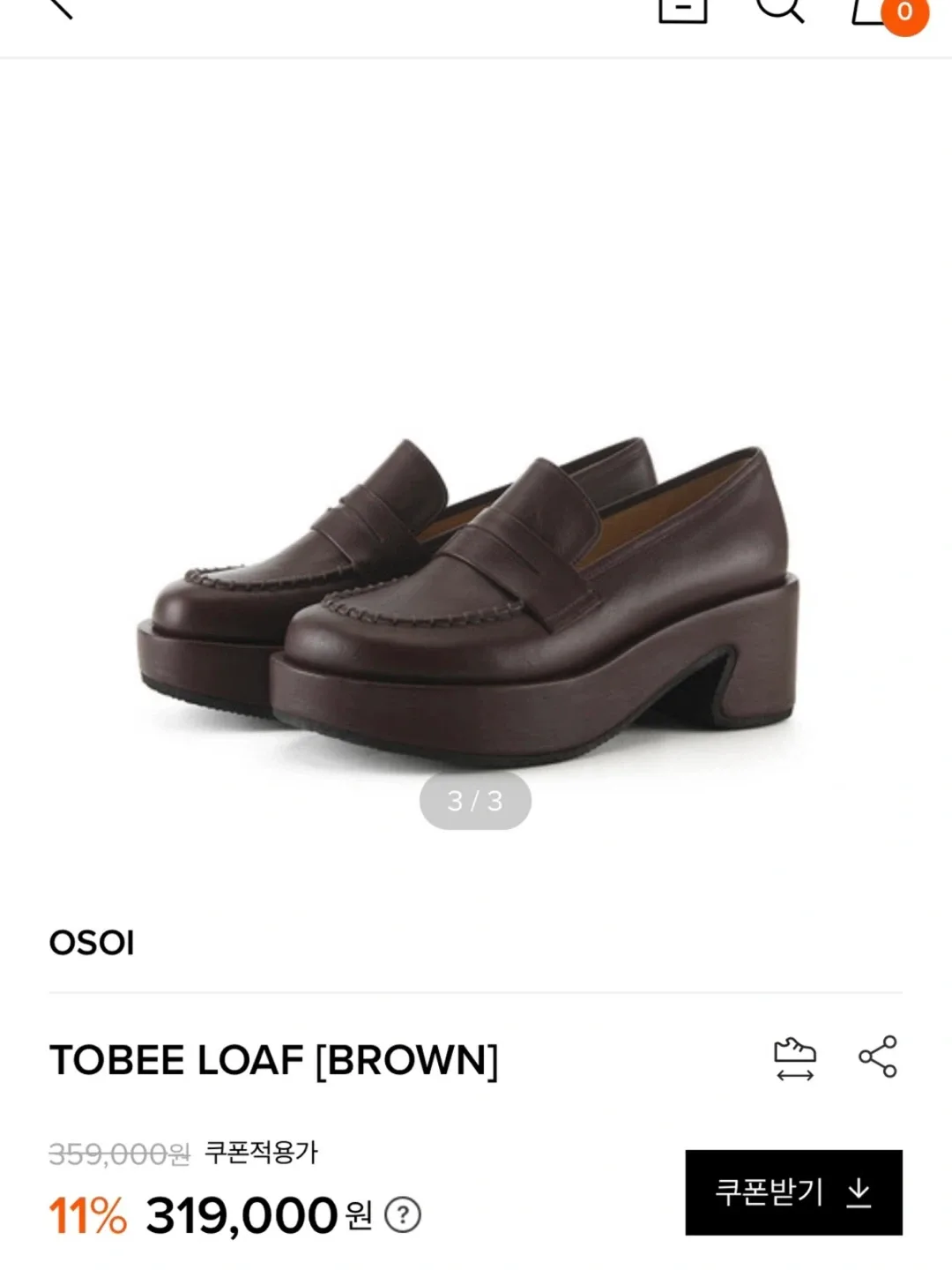Open the price info question mark
The height and width of the screenshot is (1270, 952).
(x=403, y=1215)
